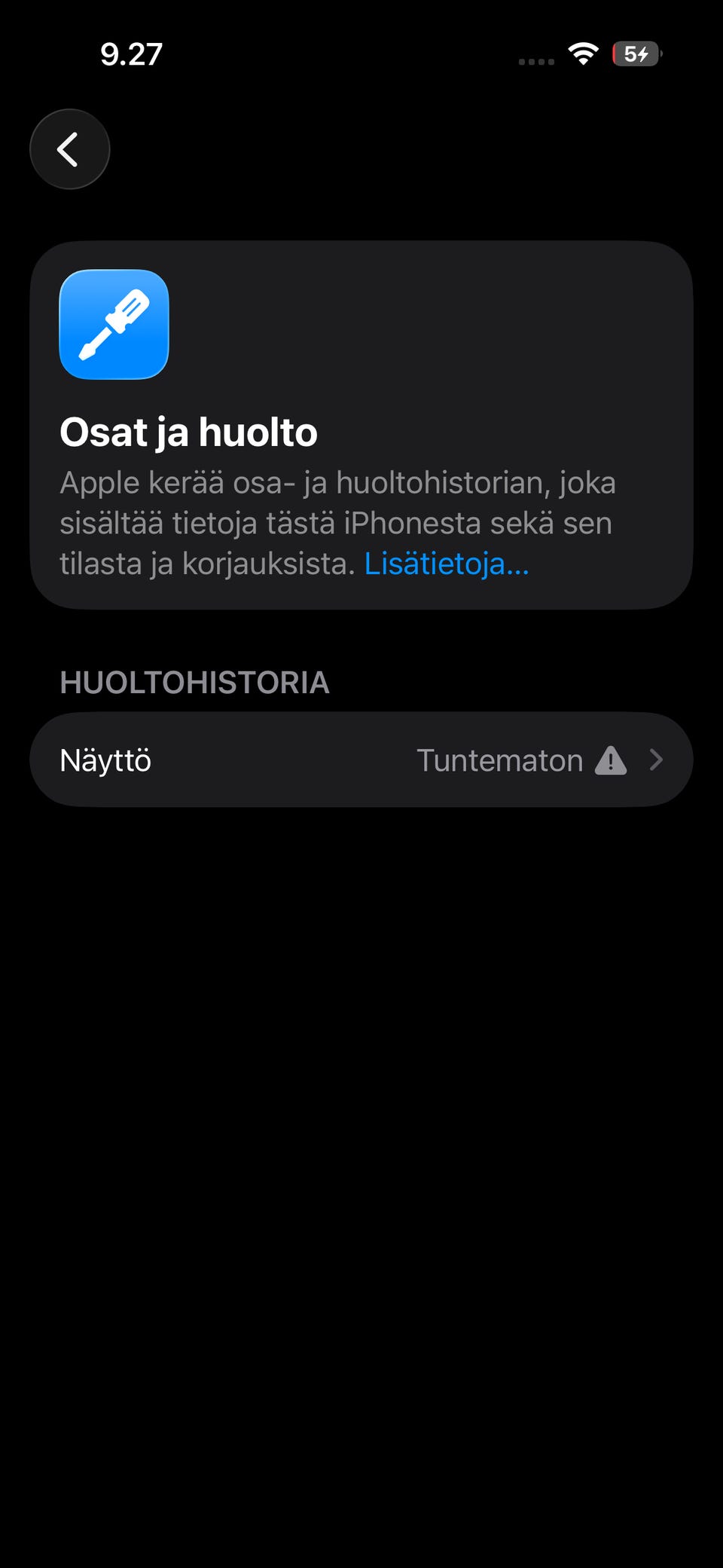Screen dimensions: 723x1568
Task: Tap Tuntematon status text on the Näyttö row
Action: point(499,760)
